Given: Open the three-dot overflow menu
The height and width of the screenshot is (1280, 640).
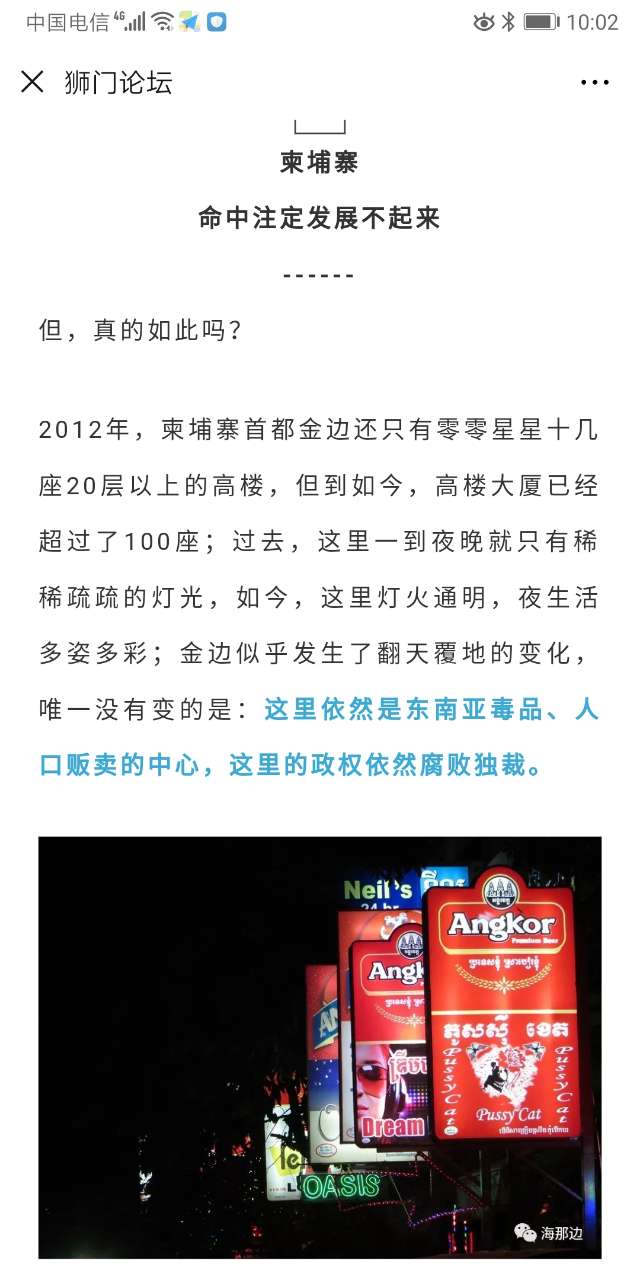Looking at the screenshot, I should tap(594, 82).
